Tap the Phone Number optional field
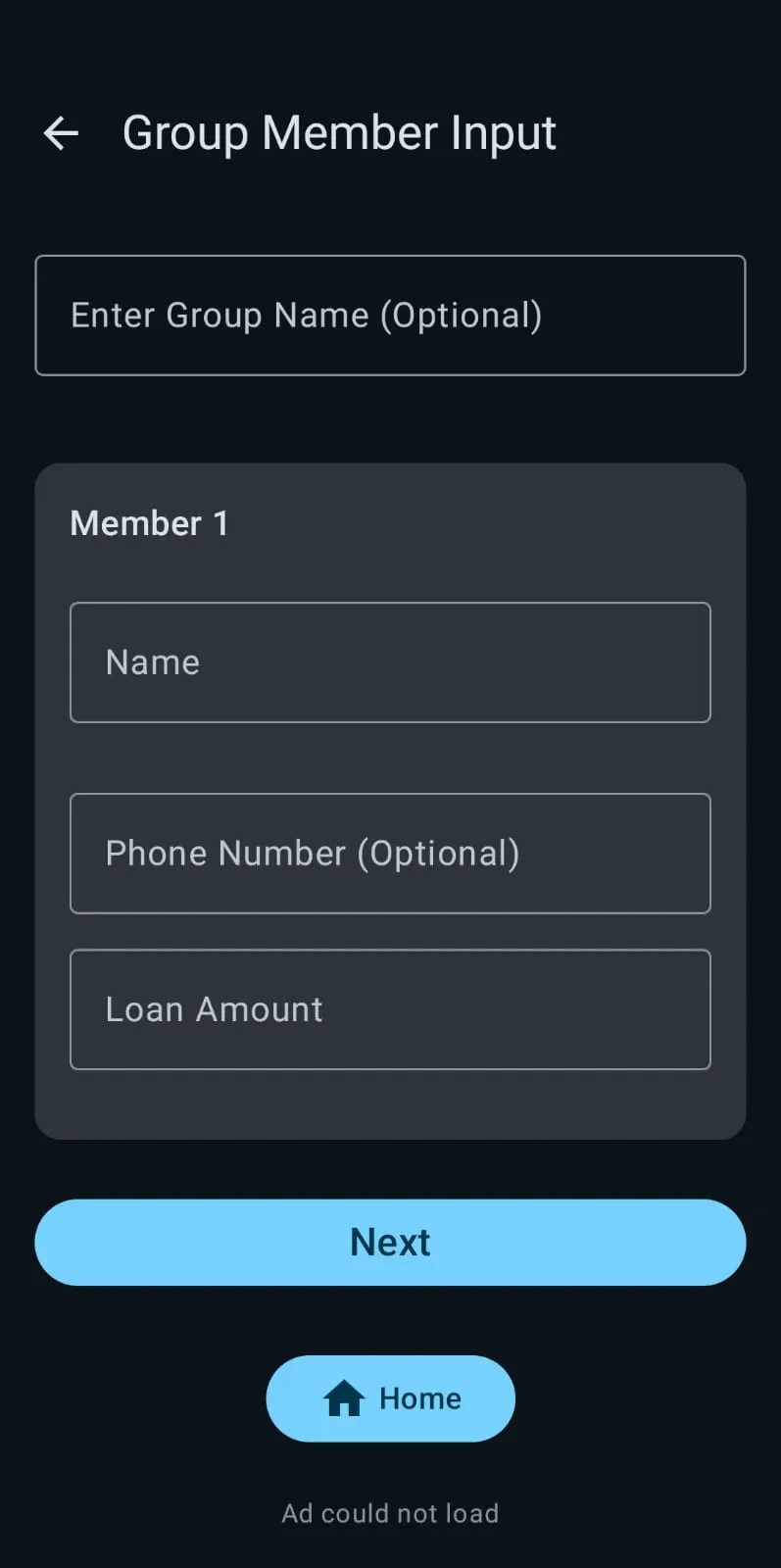 [x=390, y=854]
